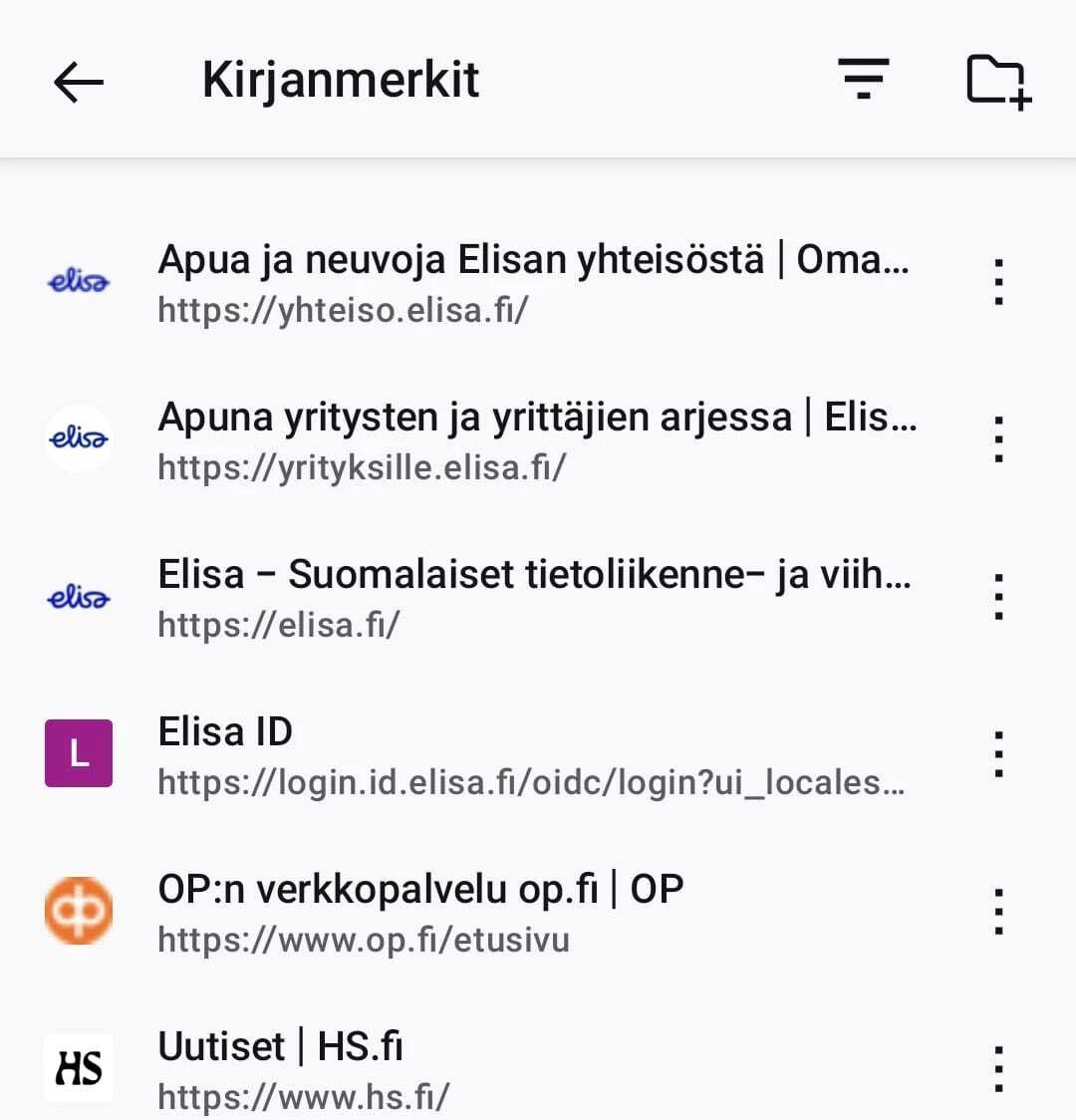
Task: Open the menu for https://elisa.fi/ bookmark
Action: [998, 598]
